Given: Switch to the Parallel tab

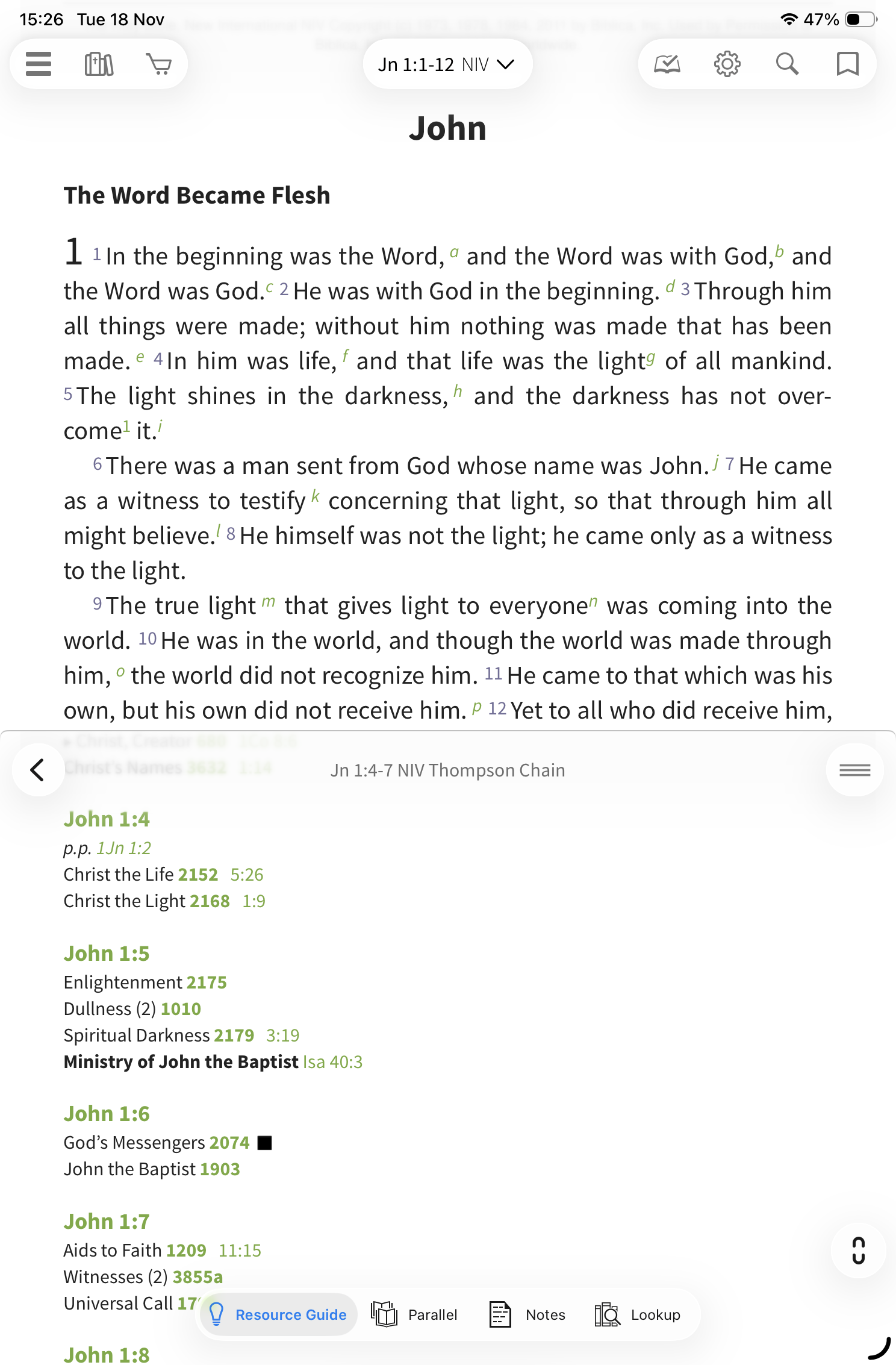Looking at the screenshot, I should pyautogui.click(x=414, y=1314).
